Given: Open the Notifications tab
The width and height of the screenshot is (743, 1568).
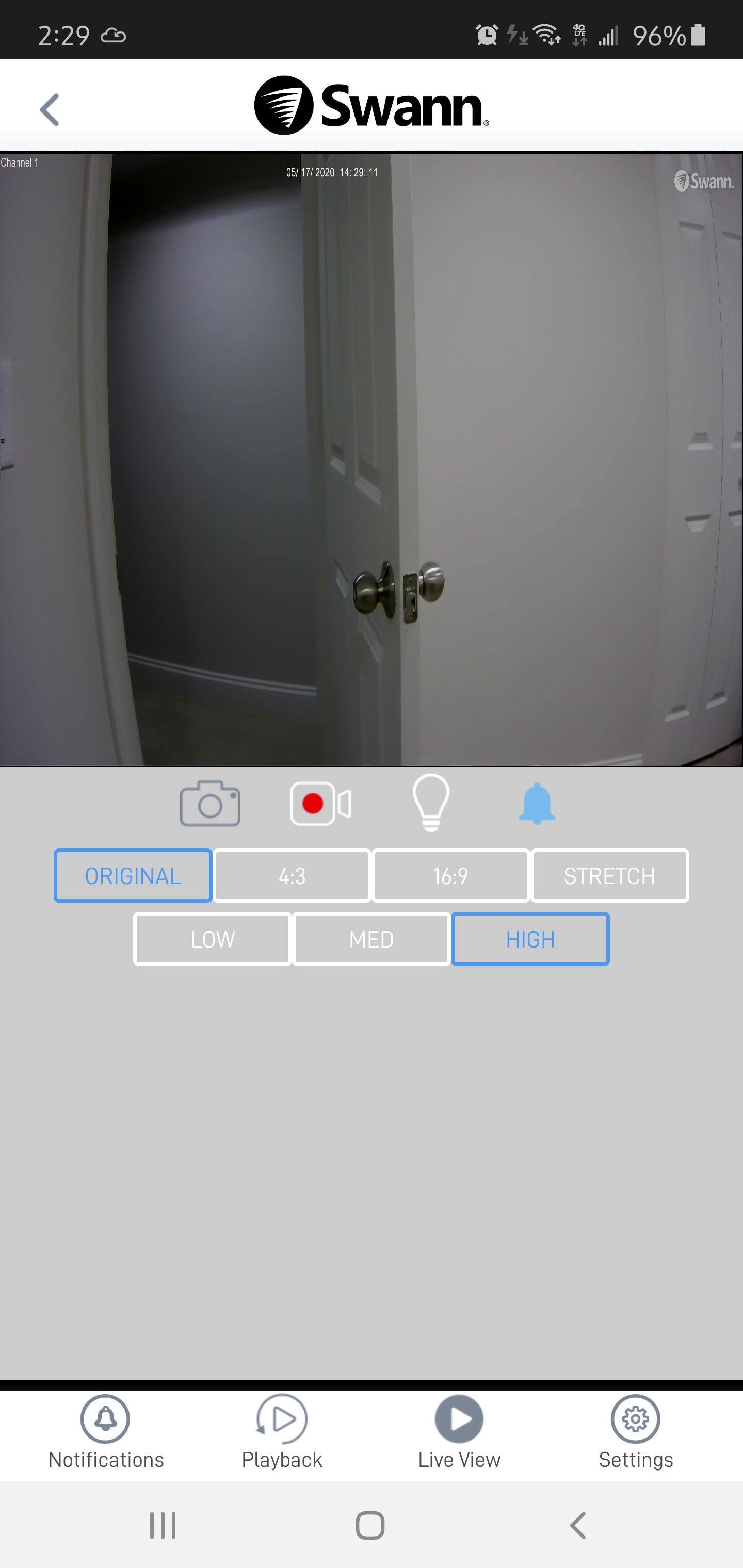Looking at the screenshot, I should pyautogui.click(x=106, y=1433).
